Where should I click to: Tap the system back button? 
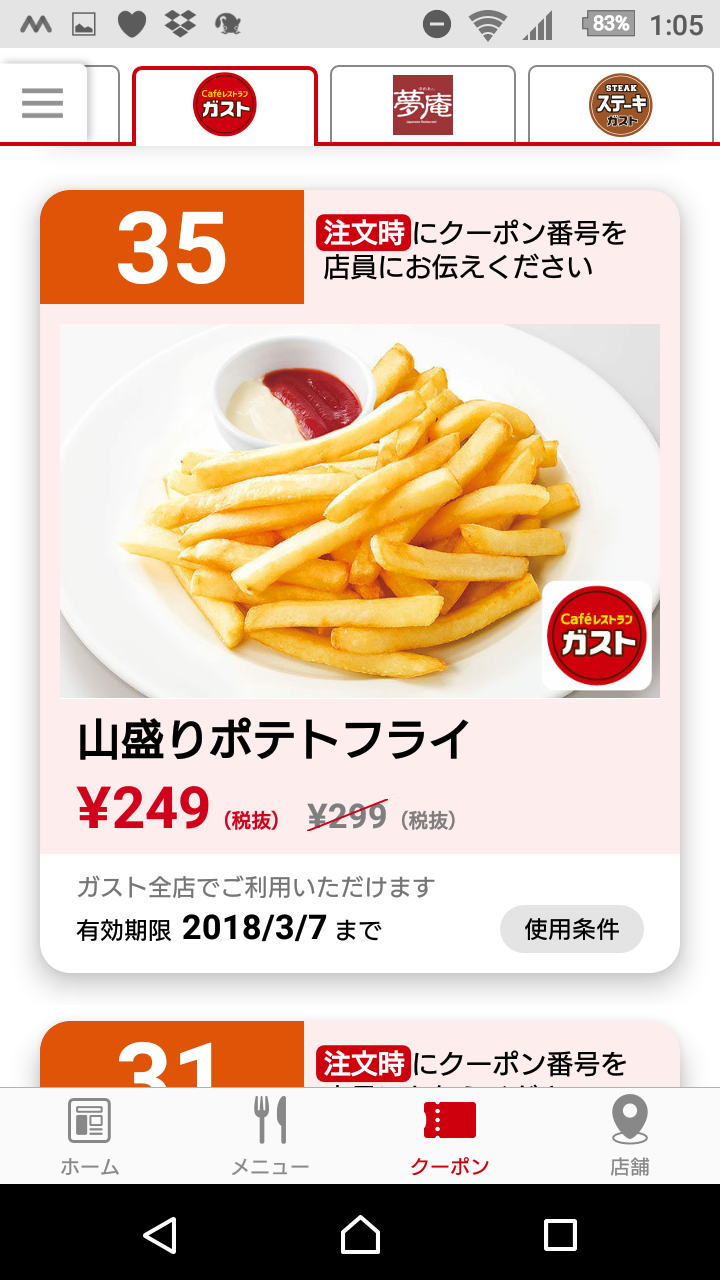(x=160, y=1235)
